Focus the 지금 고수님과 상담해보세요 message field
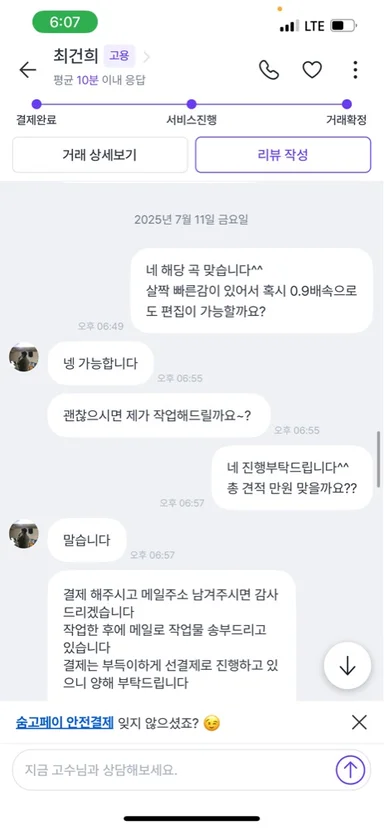The height and width of the screenshot is (829, 384). (173, 770)
